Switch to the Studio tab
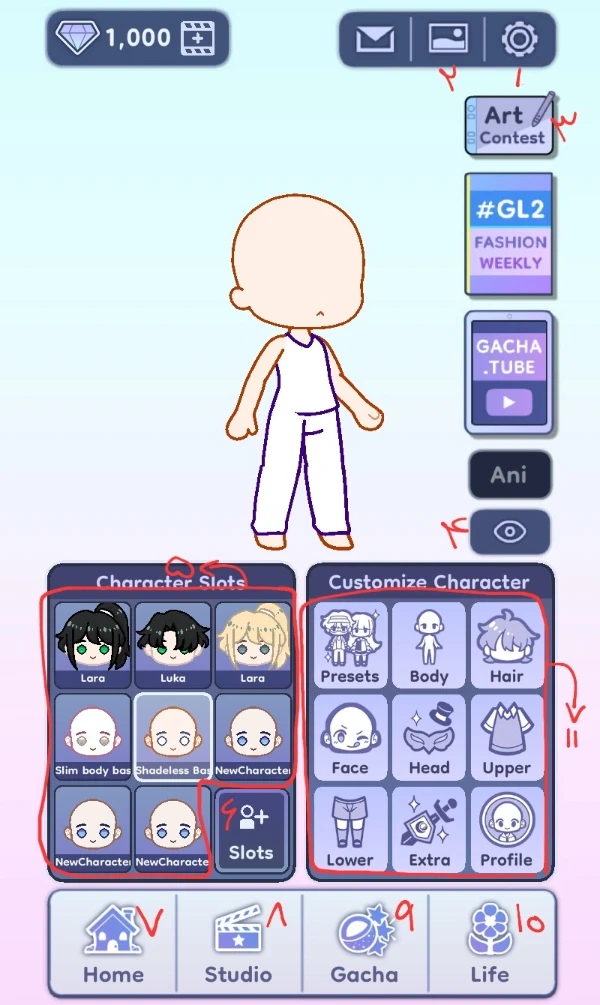Viewport: 600px width, 1005px height. (238, 943)
